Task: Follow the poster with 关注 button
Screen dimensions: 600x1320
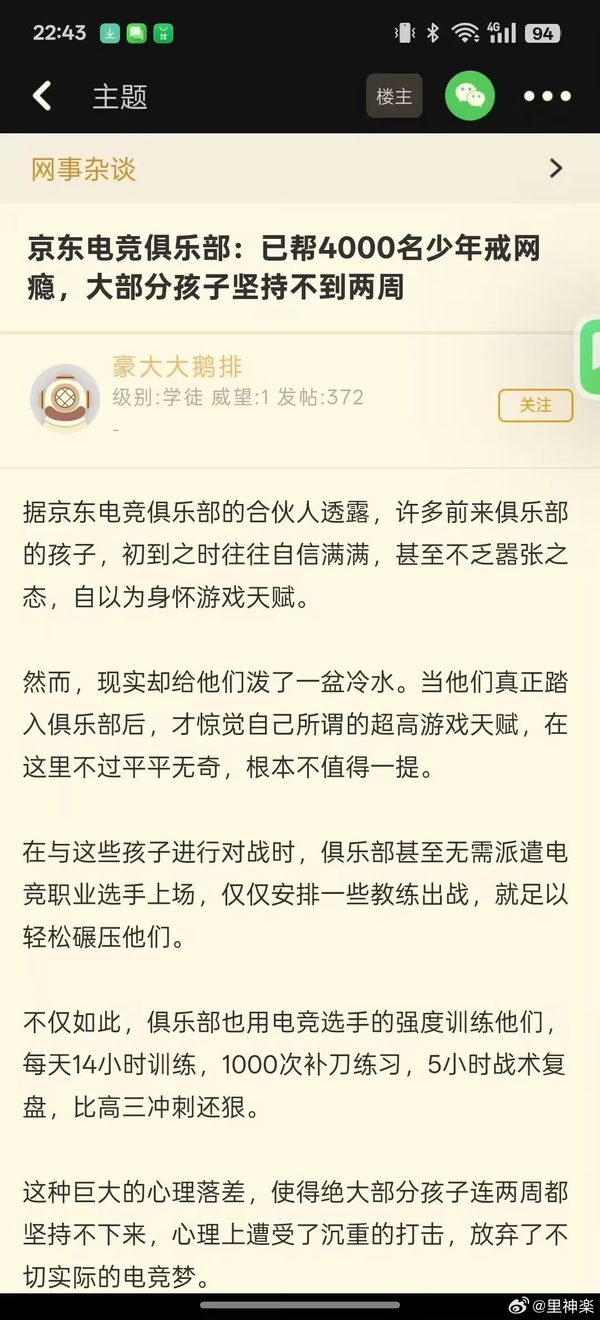Action: [535, 405]
